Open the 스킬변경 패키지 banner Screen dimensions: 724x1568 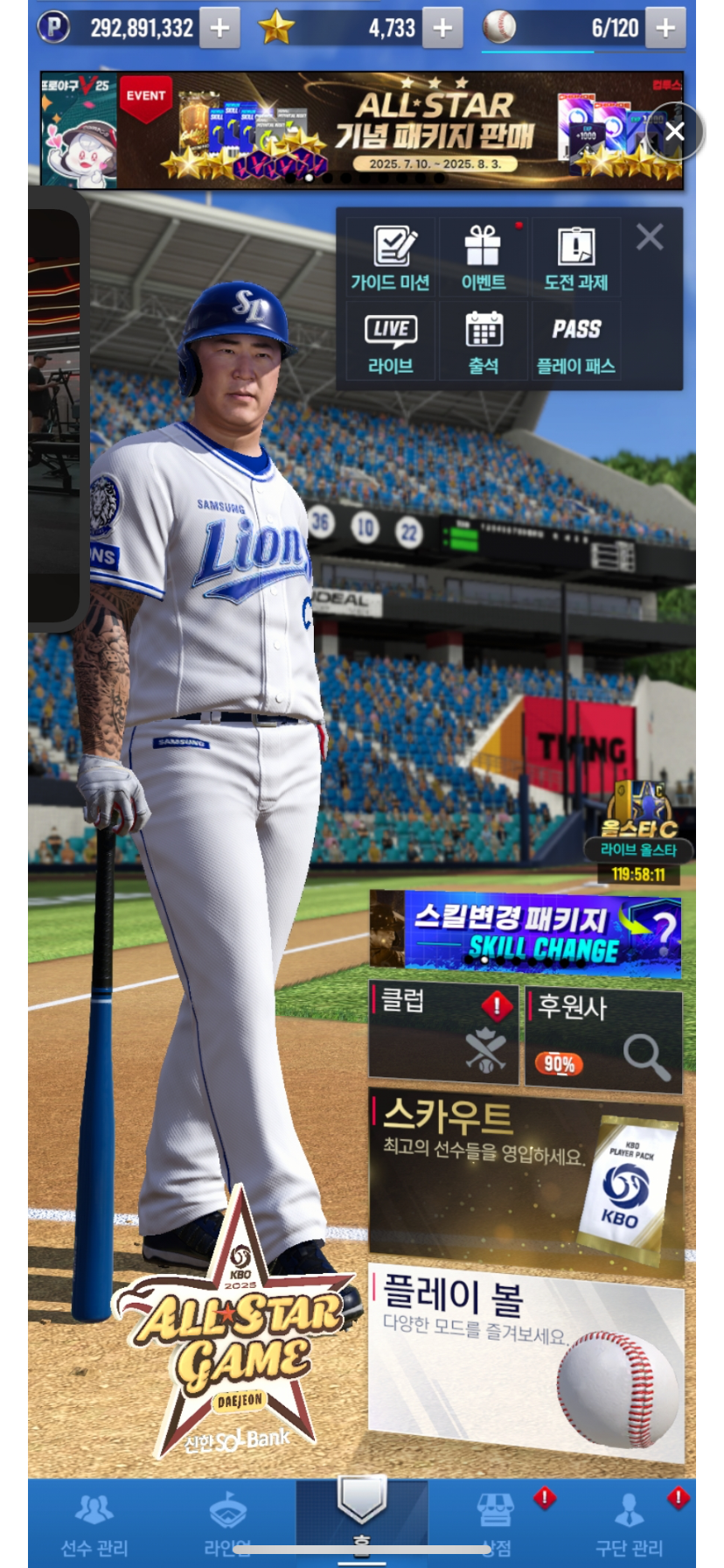click(525, 933)
